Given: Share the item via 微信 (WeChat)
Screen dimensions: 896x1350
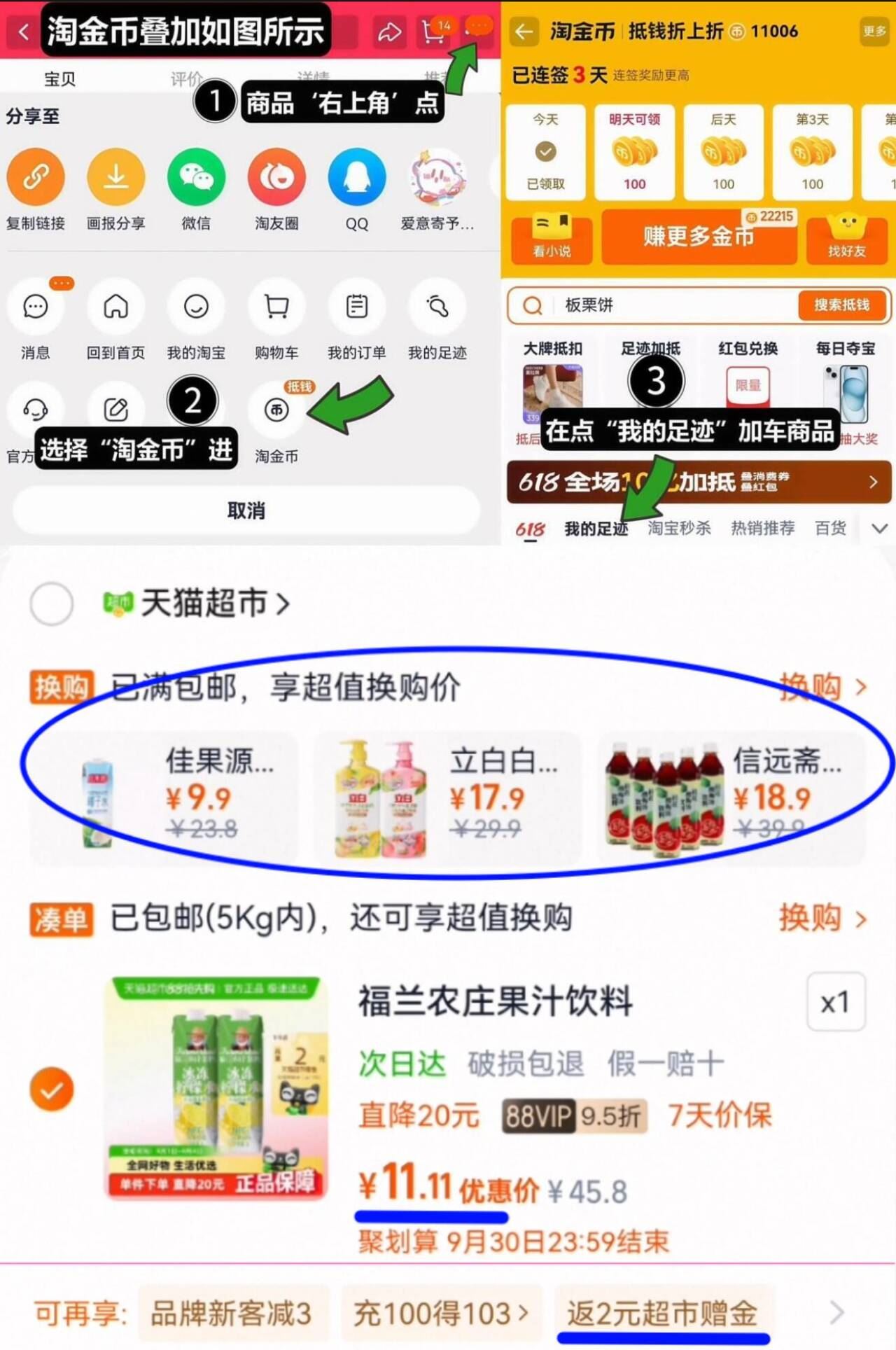Looking at the screenshot, I should [196, 178].
